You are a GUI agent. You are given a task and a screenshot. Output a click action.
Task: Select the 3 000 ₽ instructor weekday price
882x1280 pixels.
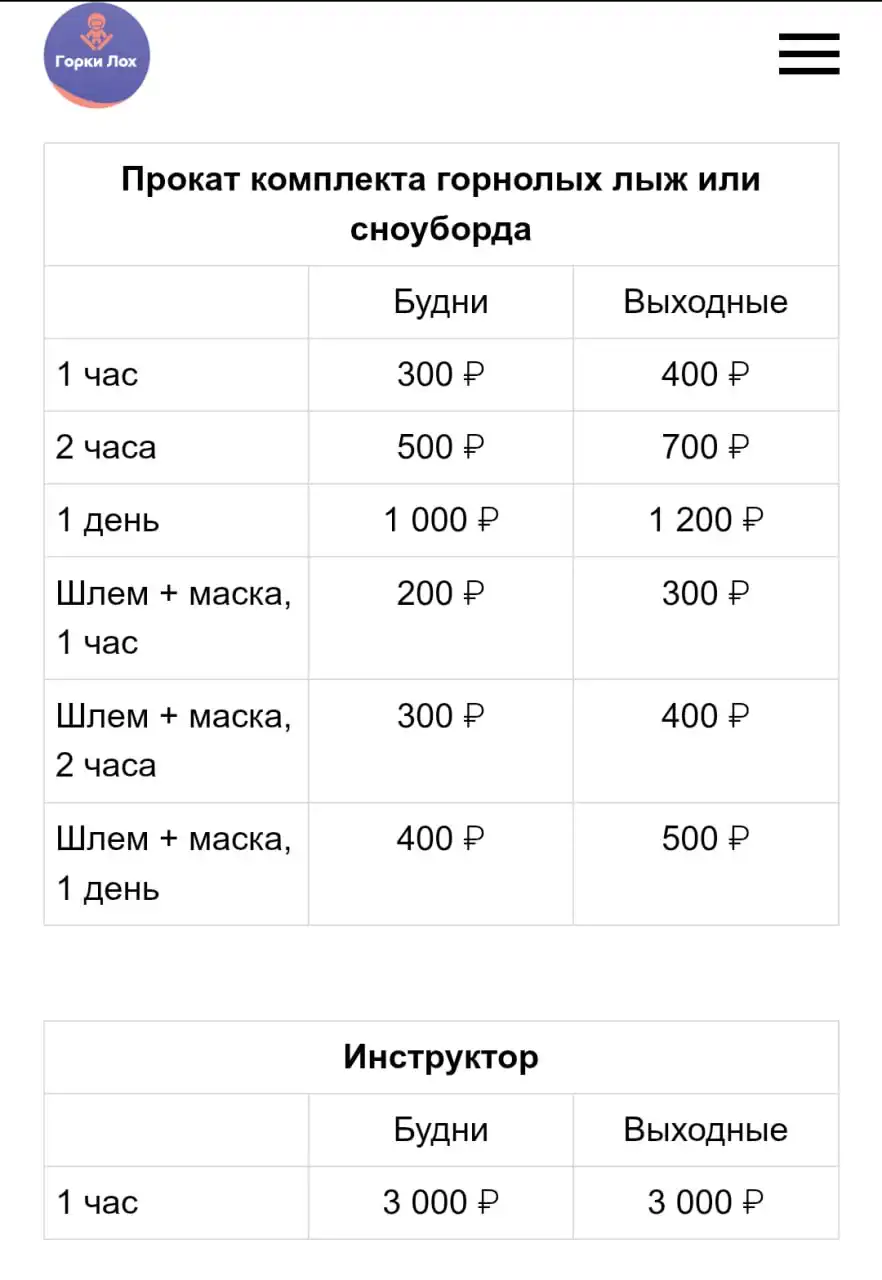pyautogui.click(x=439, y=1203)
